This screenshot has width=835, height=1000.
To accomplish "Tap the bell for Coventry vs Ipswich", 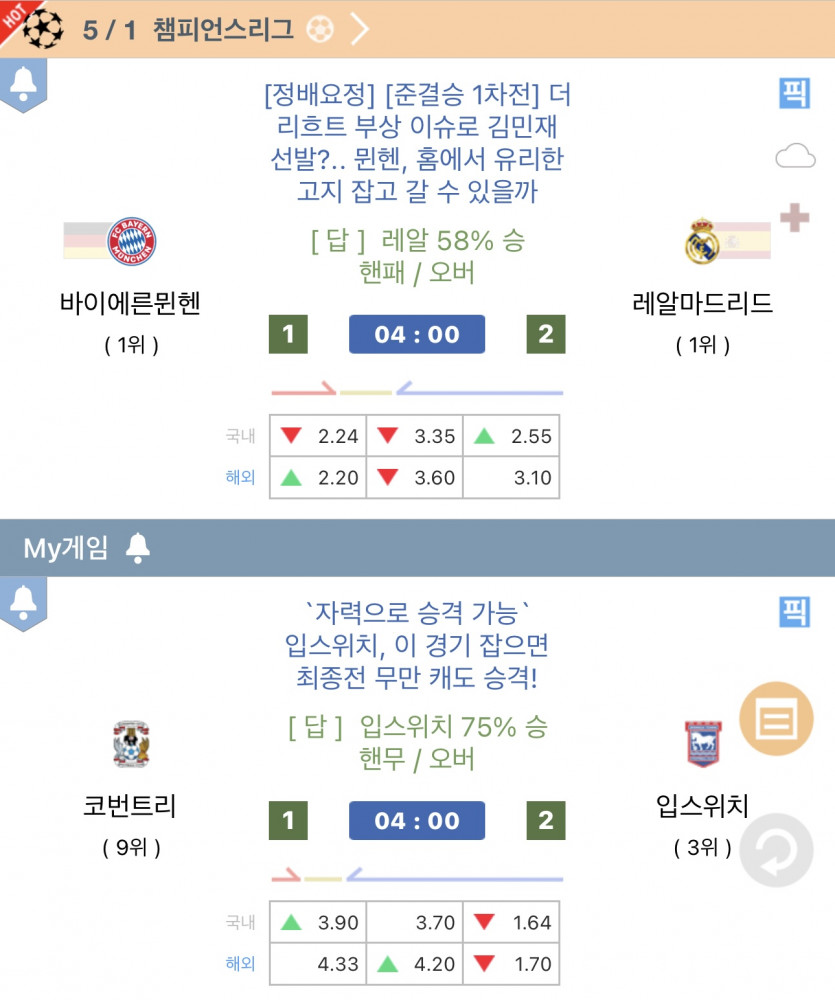I will coord(22,603).
